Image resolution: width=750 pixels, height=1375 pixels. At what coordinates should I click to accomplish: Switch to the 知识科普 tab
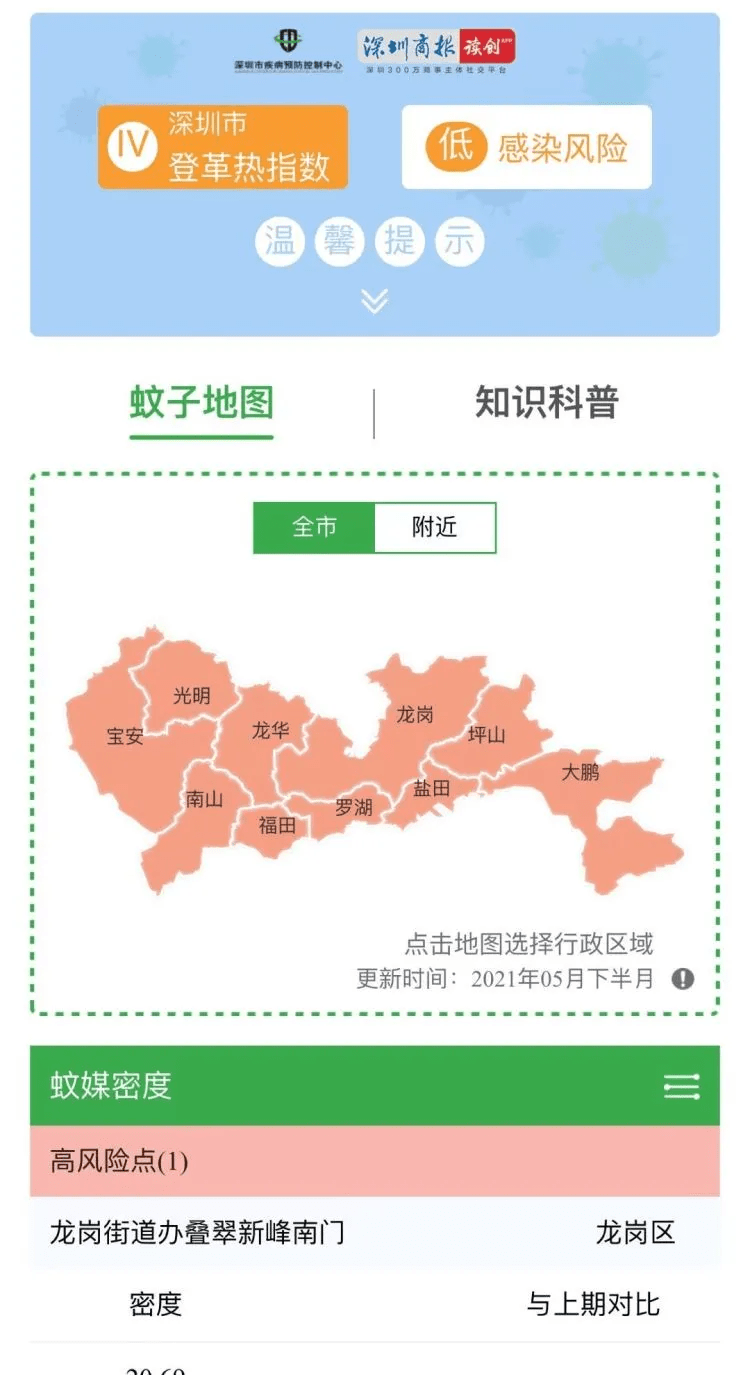(x=546, y=402)
